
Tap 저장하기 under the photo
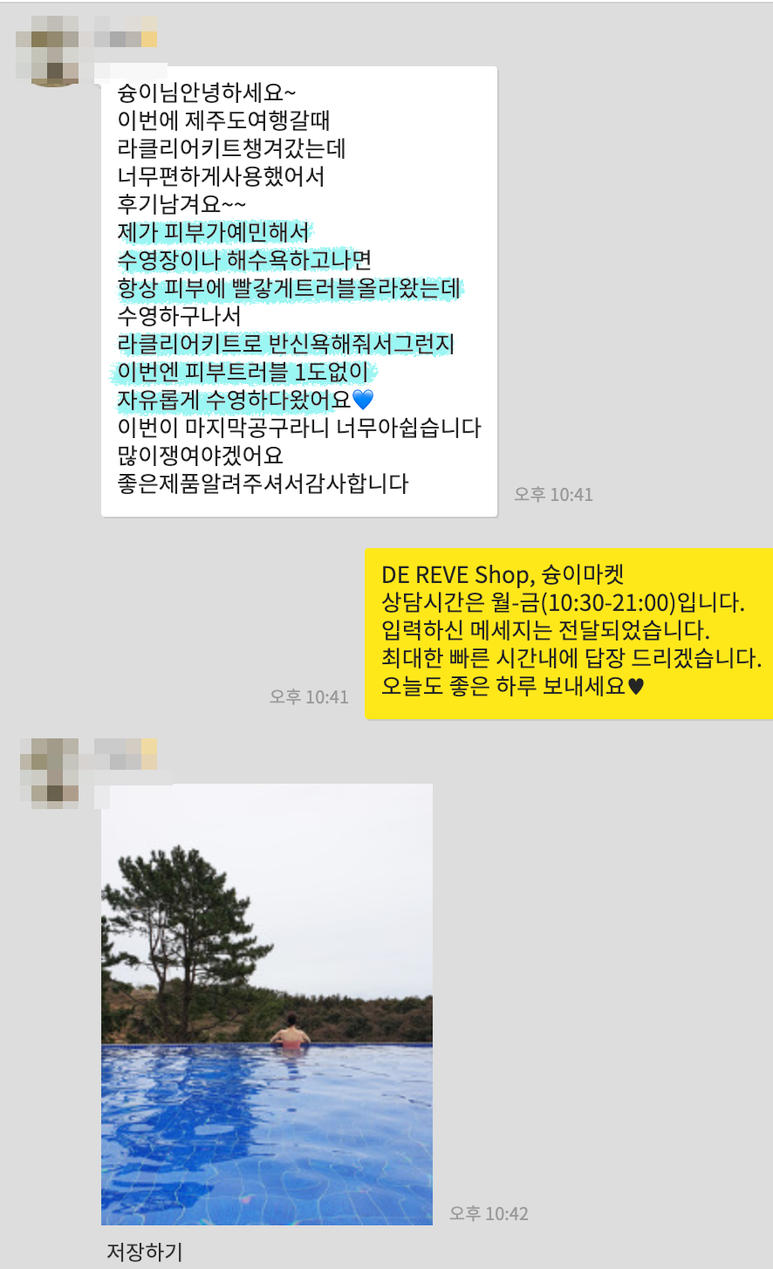[x=144, y=1251]
